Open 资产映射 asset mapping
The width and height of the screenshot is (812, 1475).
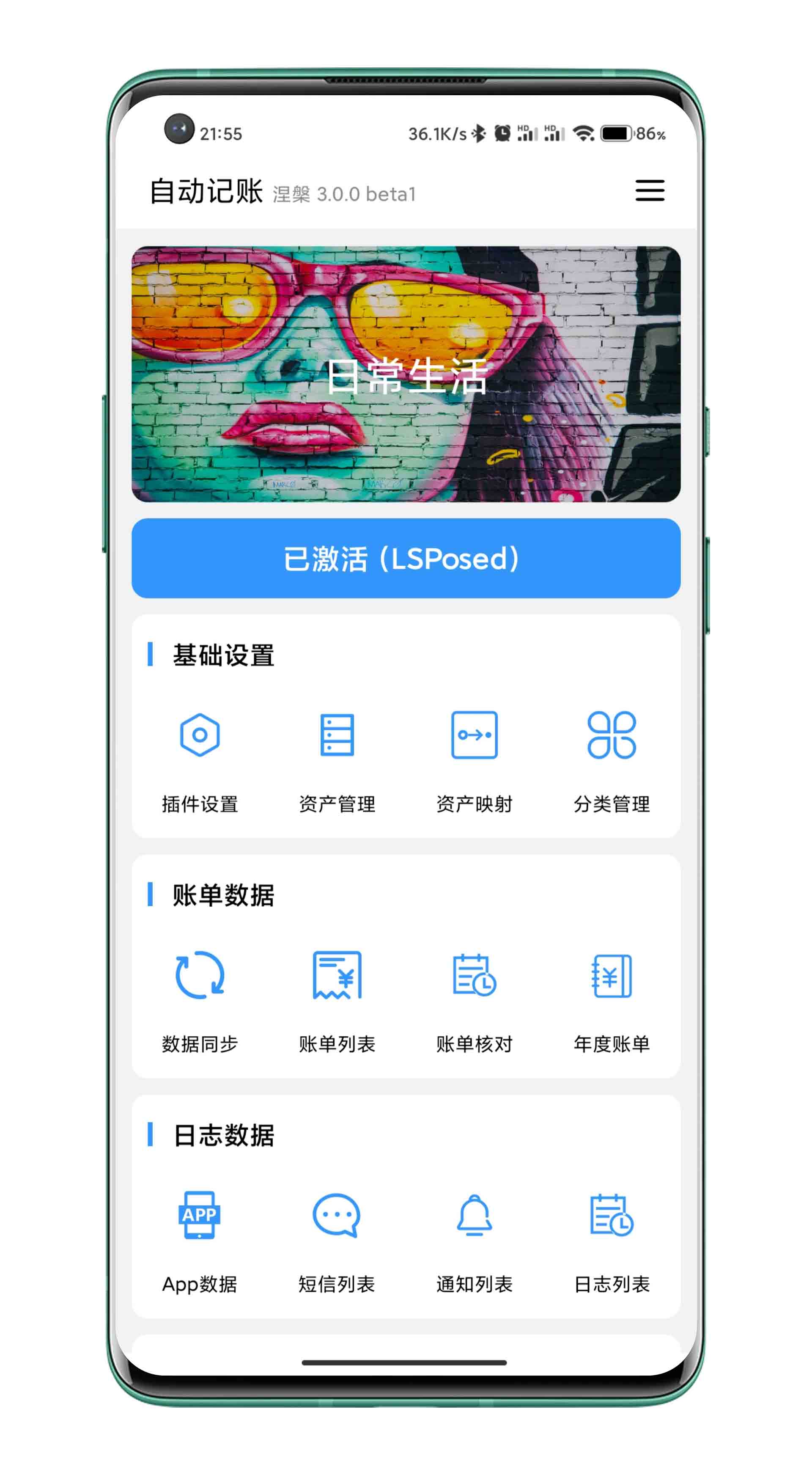tap(475, 759)
